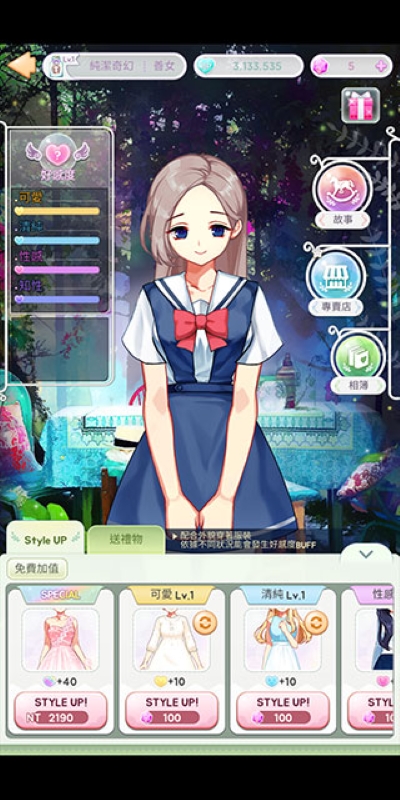
Task: Tap the 免費加值 button
Action: (37, 568)
